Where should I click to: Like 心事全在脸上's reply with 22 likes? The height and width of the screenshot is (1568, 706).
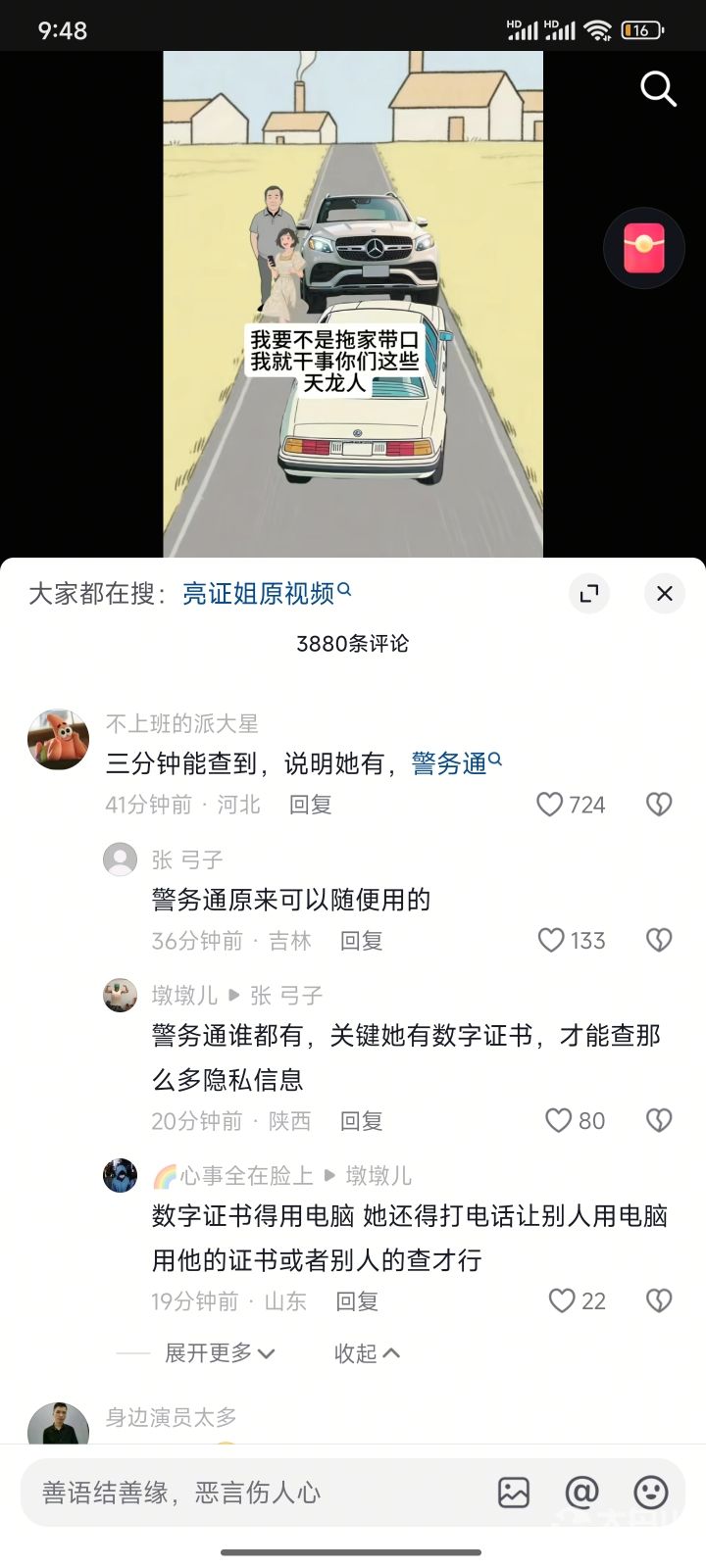(x=577, y=1301)
